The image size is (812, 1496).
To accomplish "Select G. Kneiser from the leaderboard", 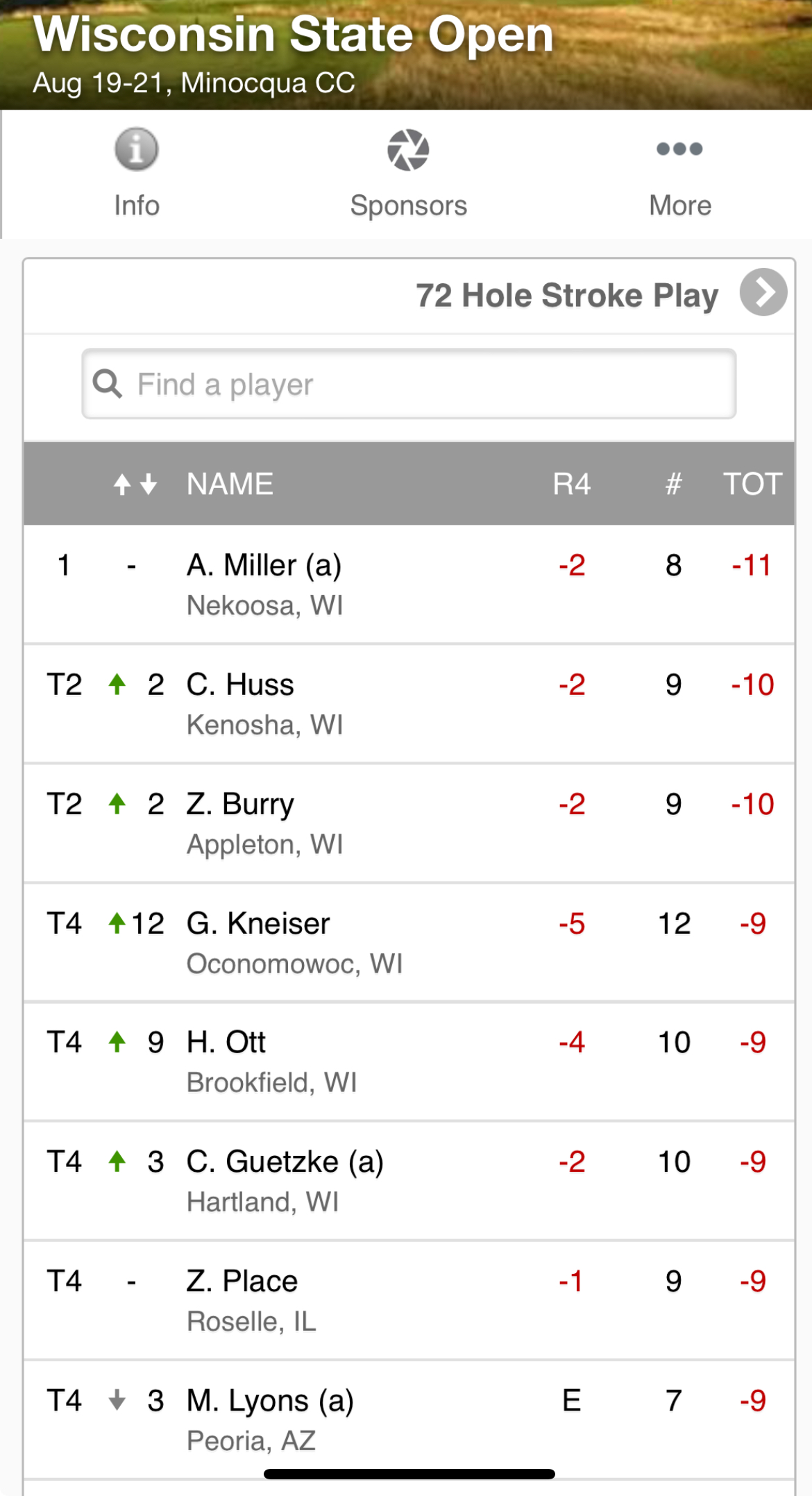I will [x=409, y=943].
